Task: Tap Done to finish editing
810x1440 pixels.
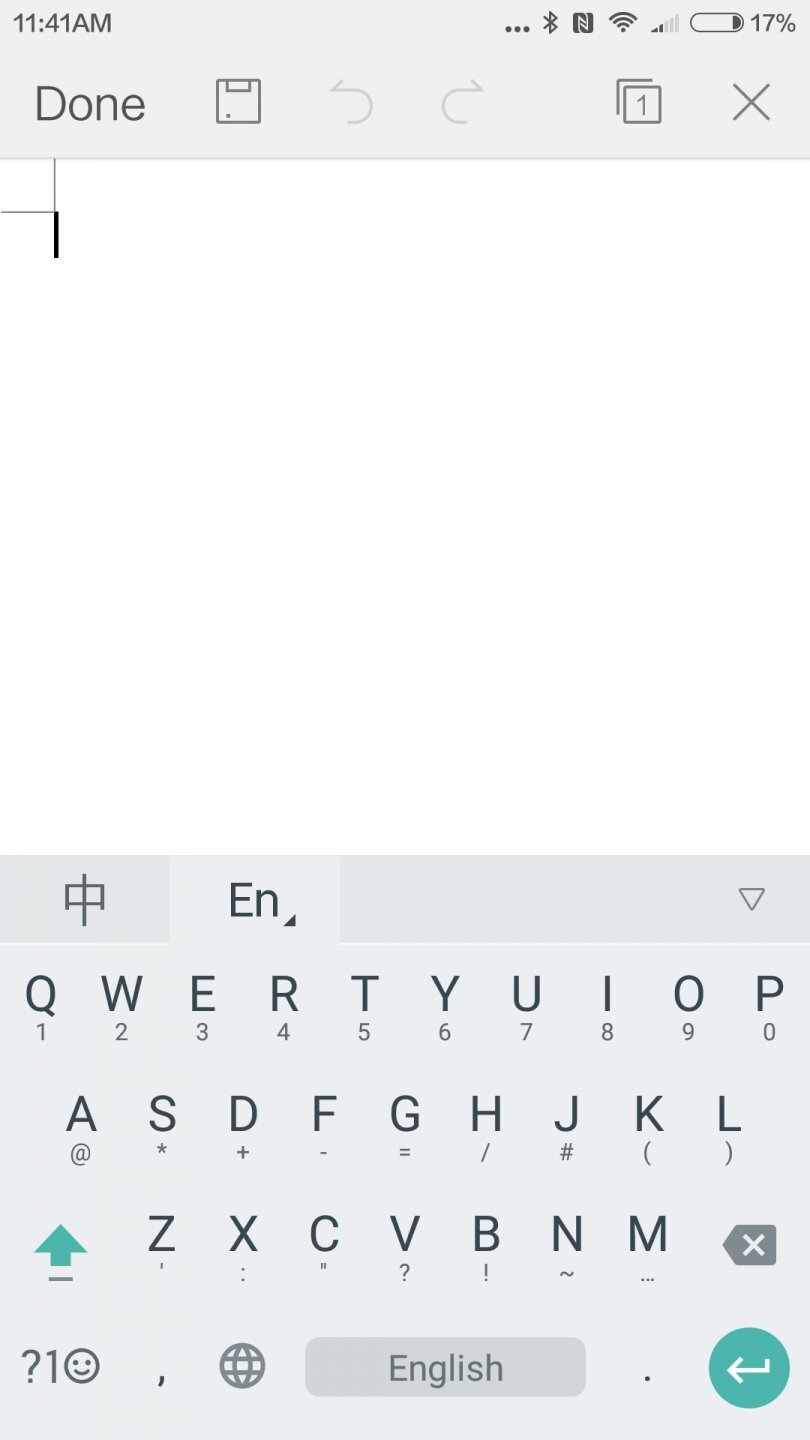Action: (90, 104)
